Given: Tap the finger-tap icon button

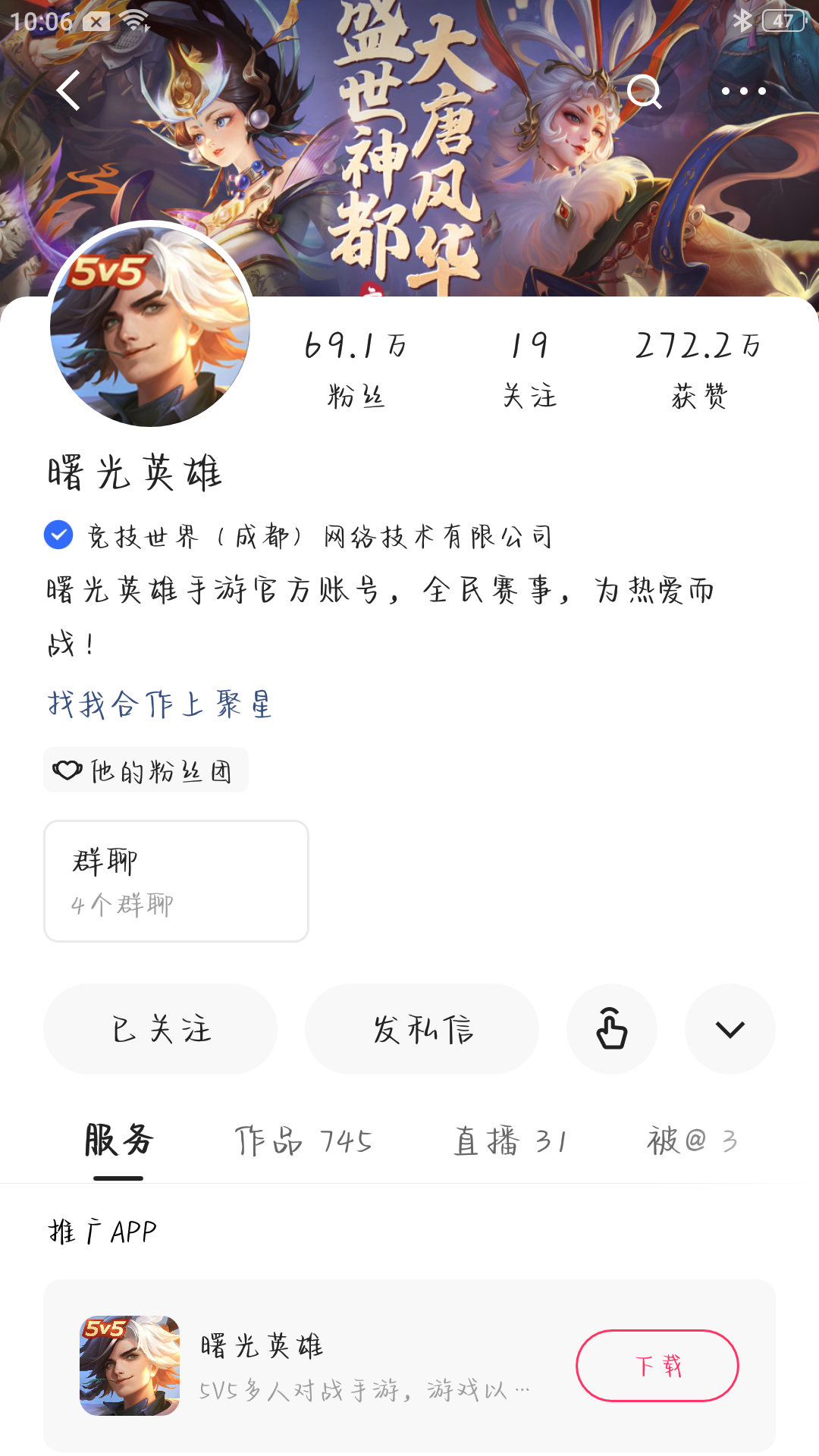Looking at the screenshot, I should (611, 1029).
